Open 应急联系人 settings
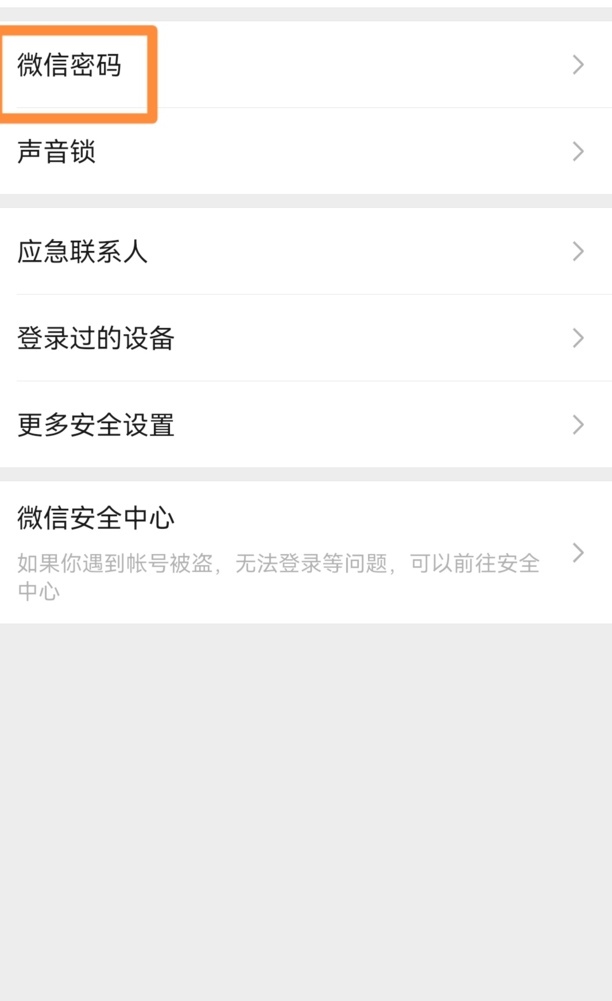 click(306, 251)
